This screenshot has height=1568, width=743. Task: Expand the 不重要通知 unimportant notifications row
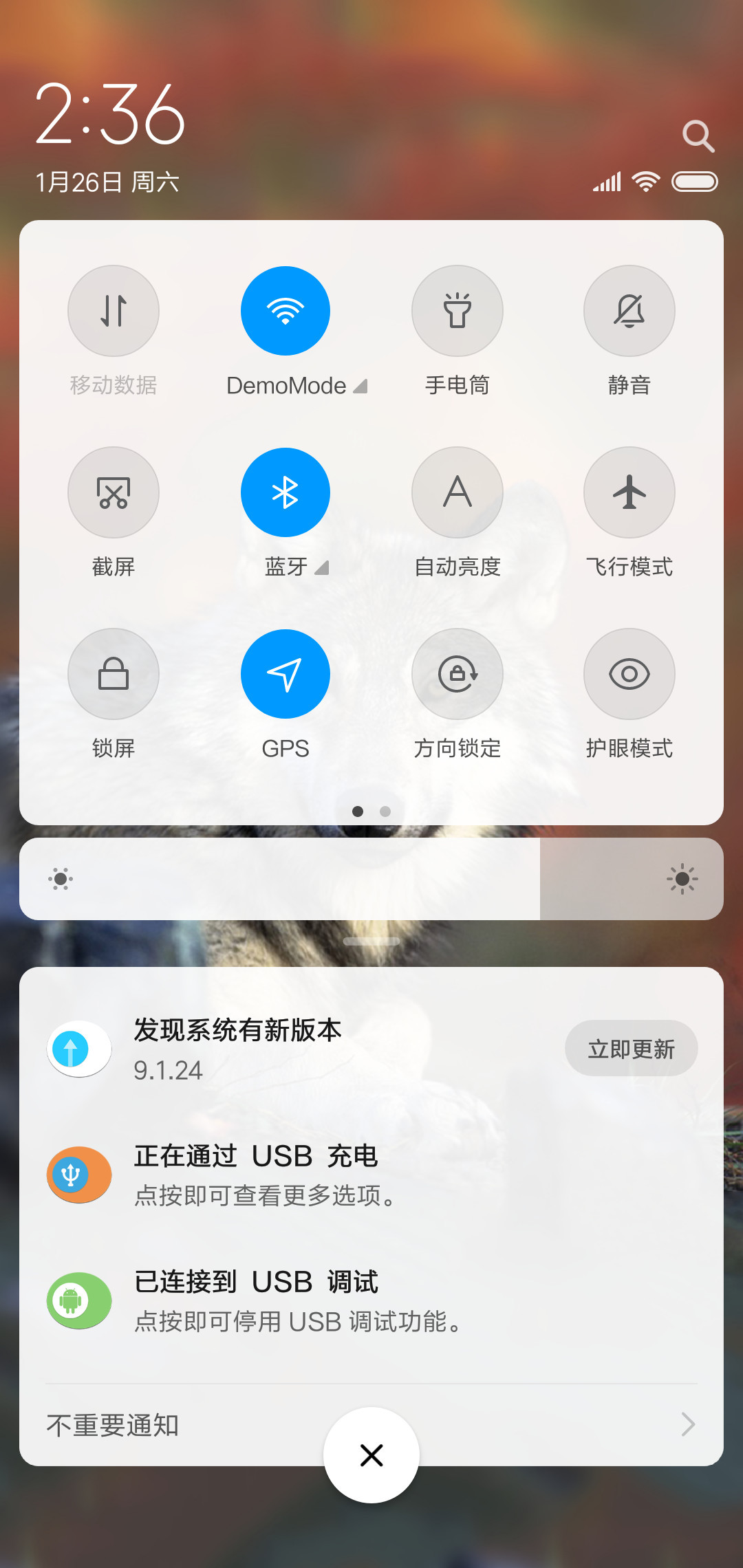371,1425
